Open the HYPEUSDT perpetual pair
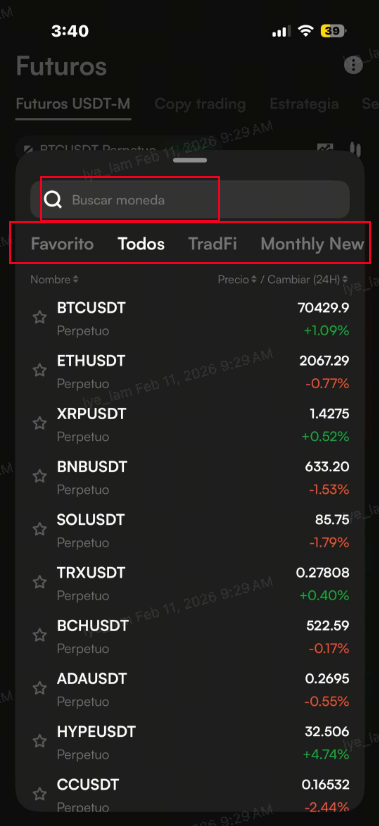 coord(190,743)
